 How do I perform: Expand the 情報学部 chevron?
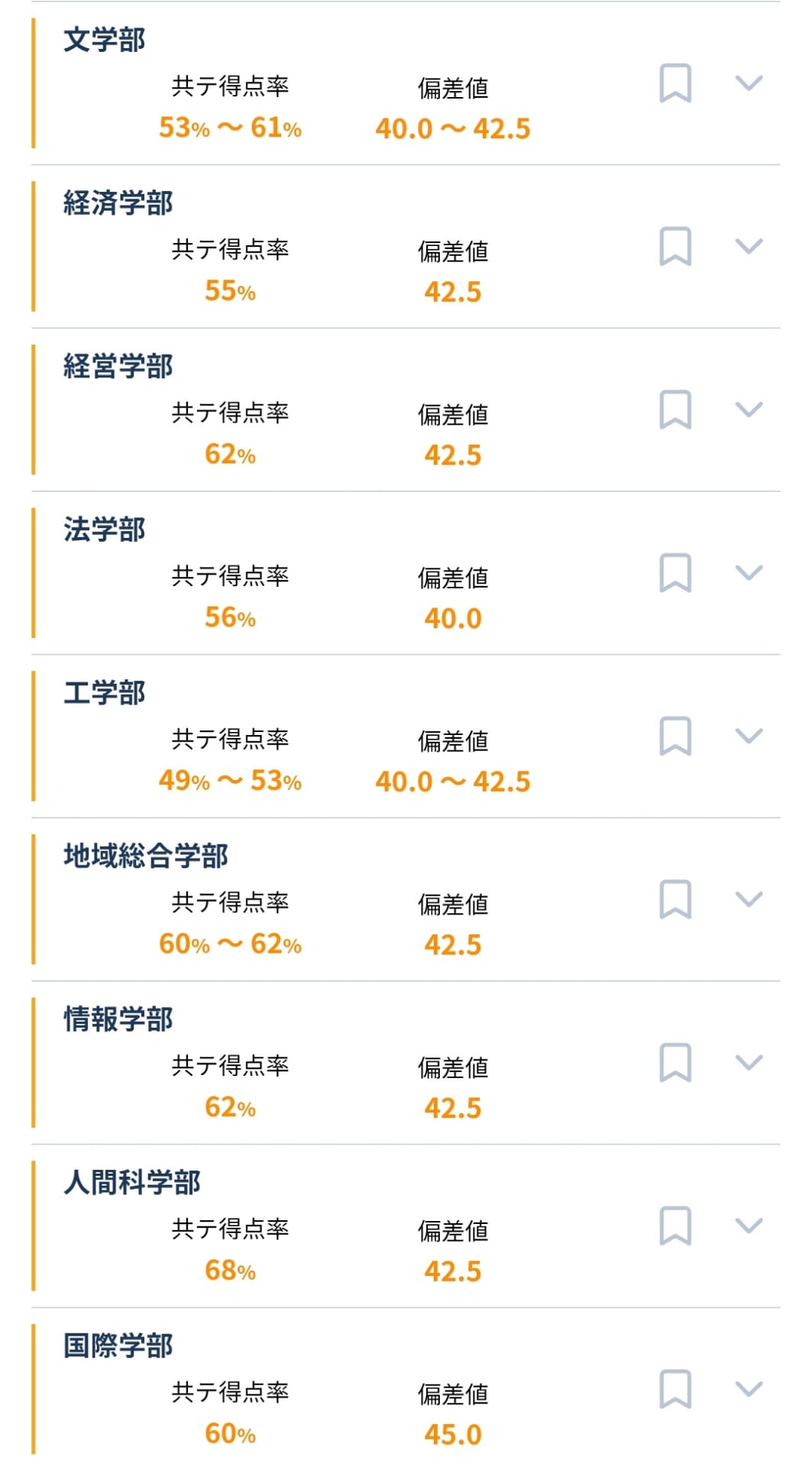pyautogui.click(x=749, y=1063)
